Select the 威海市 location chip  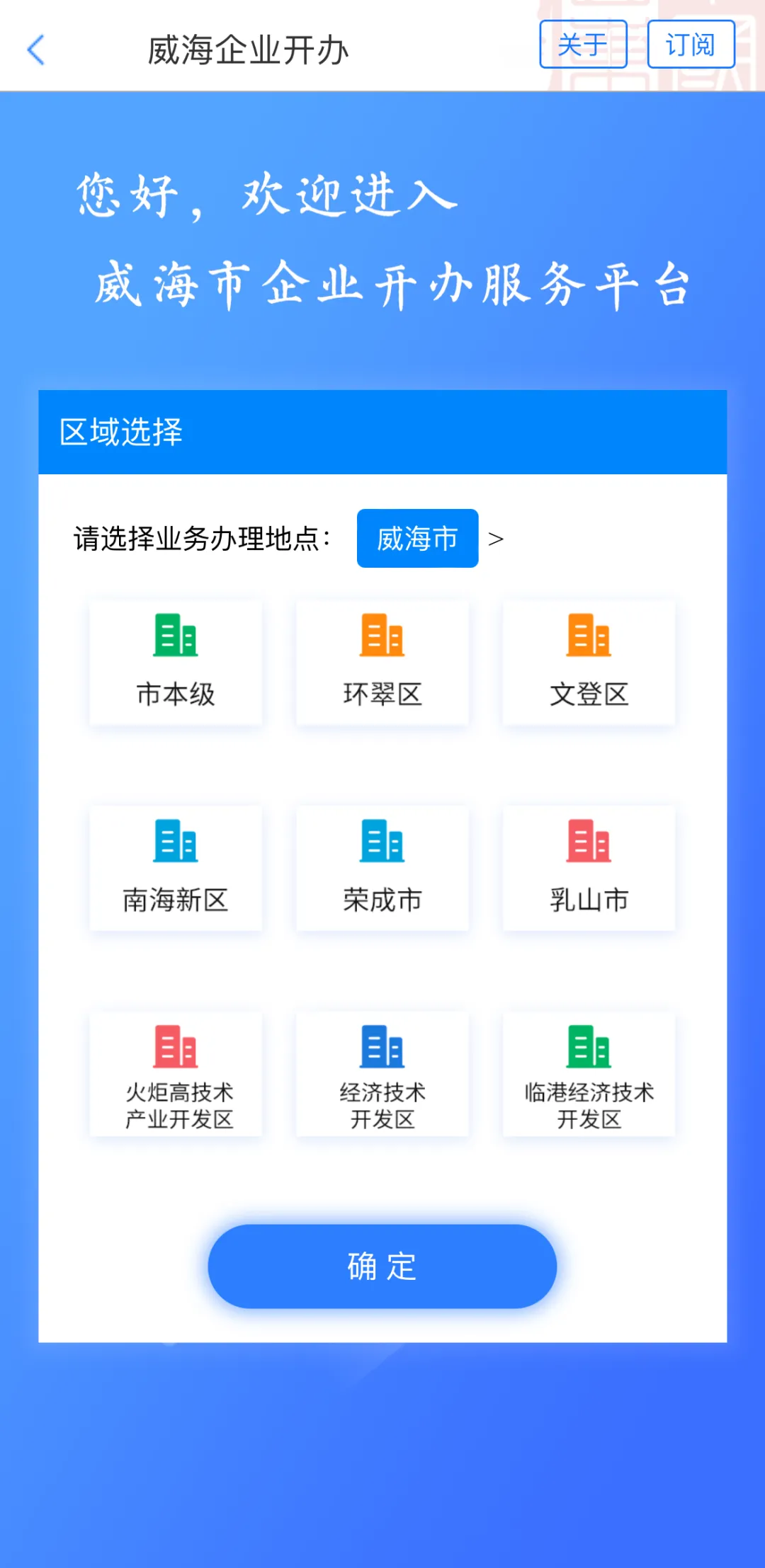coord(417,538)
